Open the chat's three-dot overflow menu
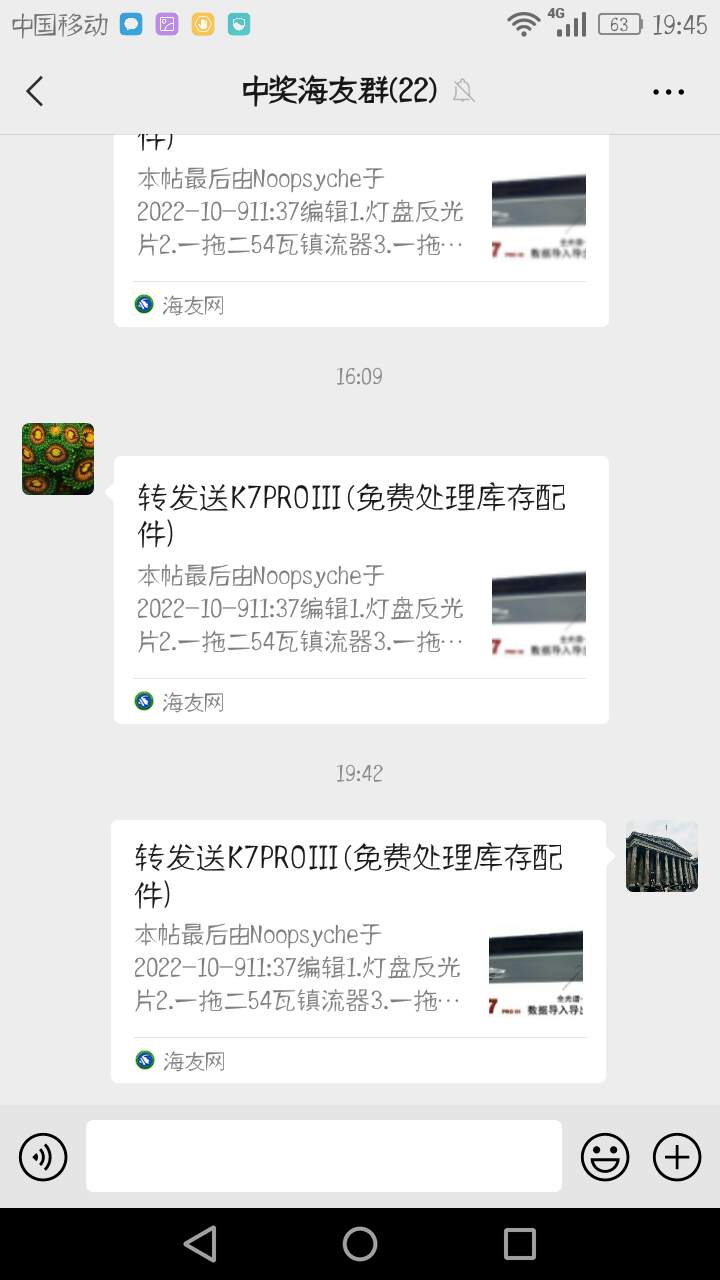Image resolution: width=720 pixels, height=1280 pixels. tap(668, 92)
